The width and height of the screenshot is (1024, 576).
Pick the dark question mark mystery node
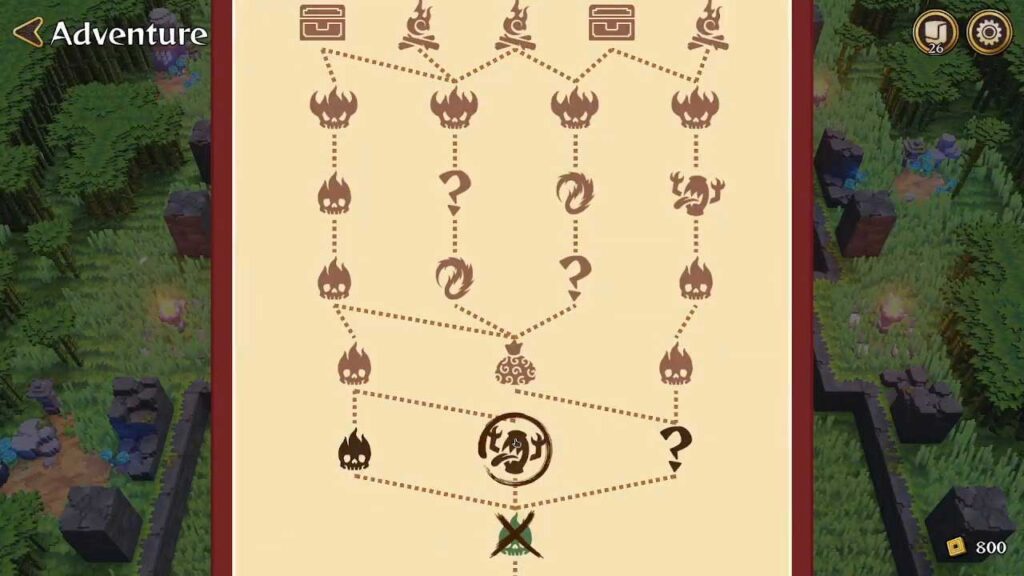[x=676, y=447]
